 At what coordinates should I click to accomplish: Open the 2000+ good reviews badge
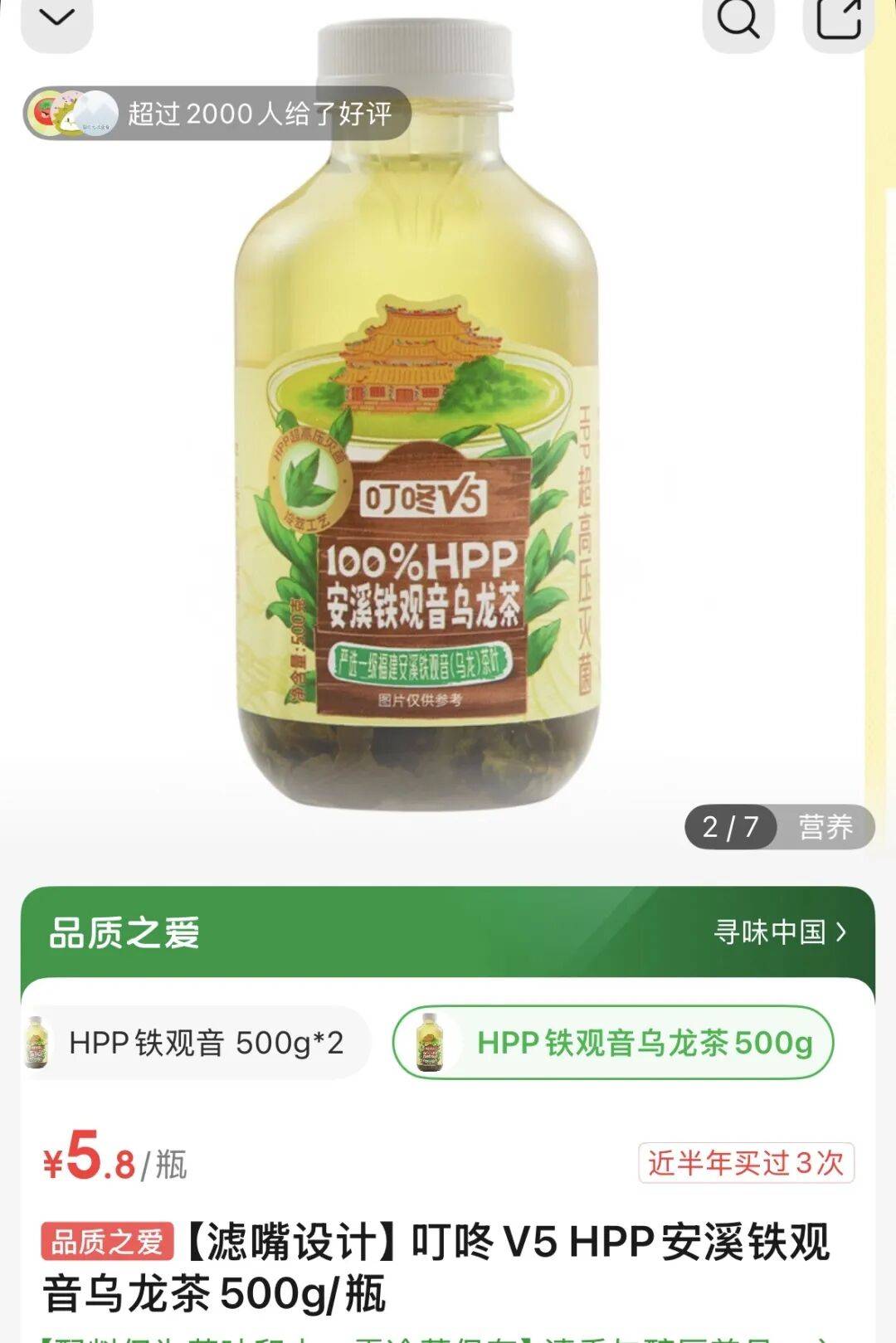pos(217,114)
